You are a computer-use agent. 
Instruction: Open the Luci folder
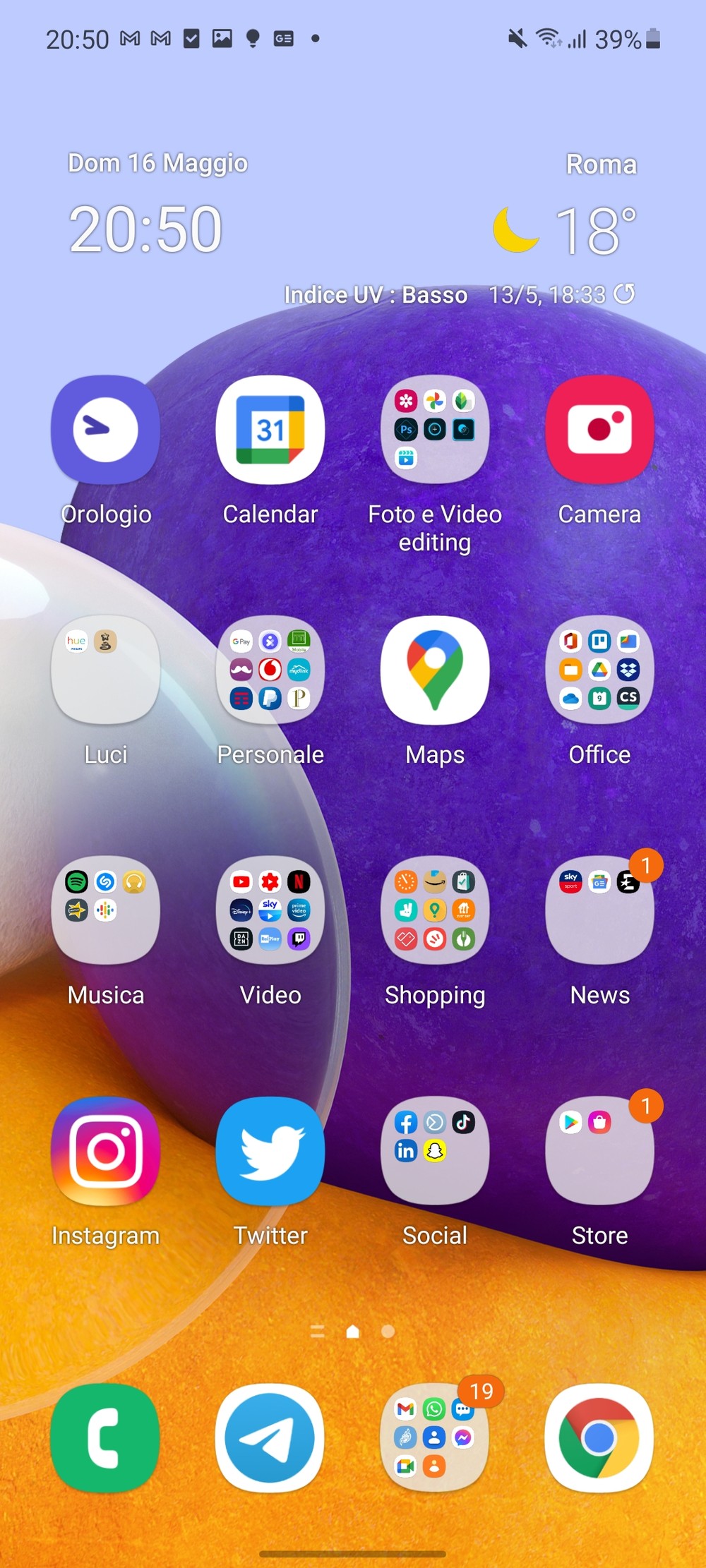[106, 670]
